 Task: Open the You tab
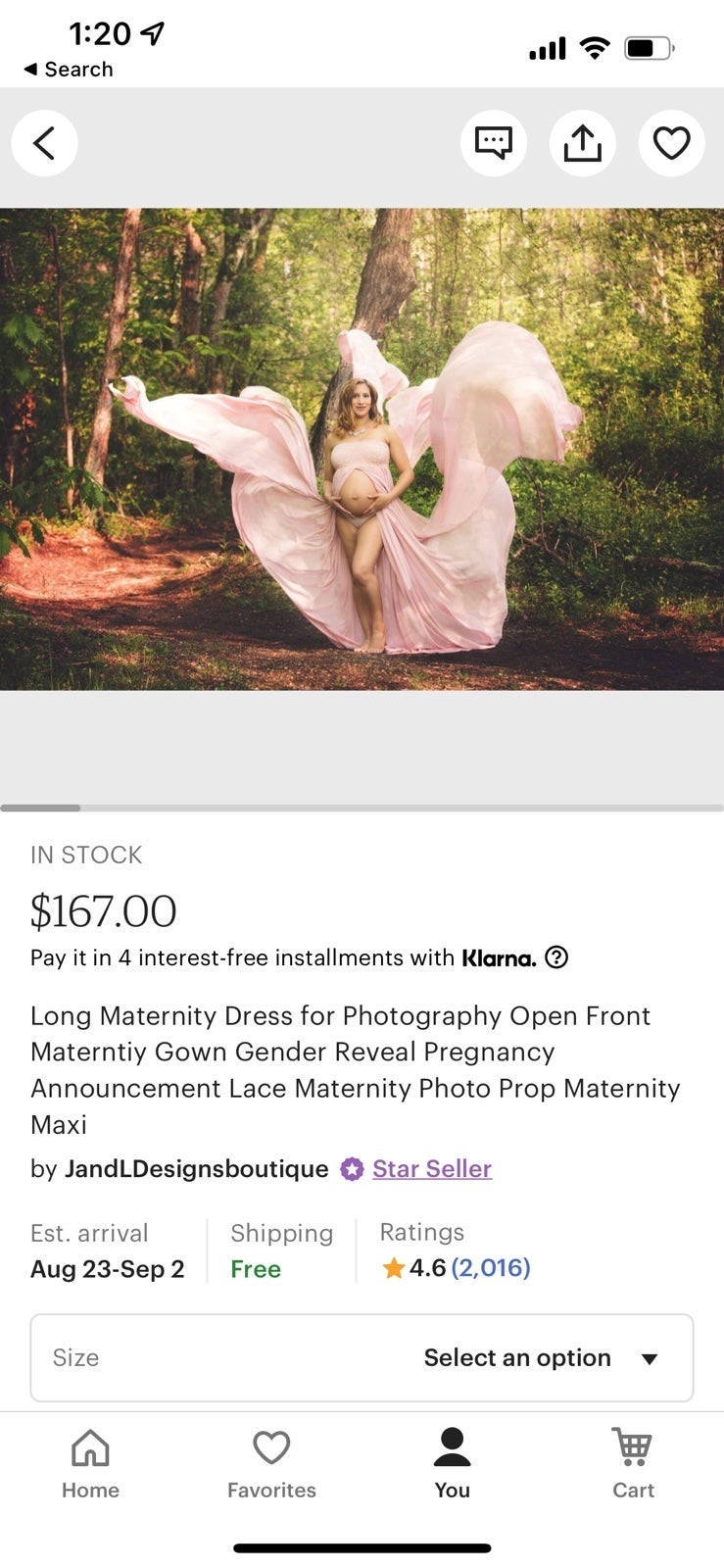pos(453,1464)
